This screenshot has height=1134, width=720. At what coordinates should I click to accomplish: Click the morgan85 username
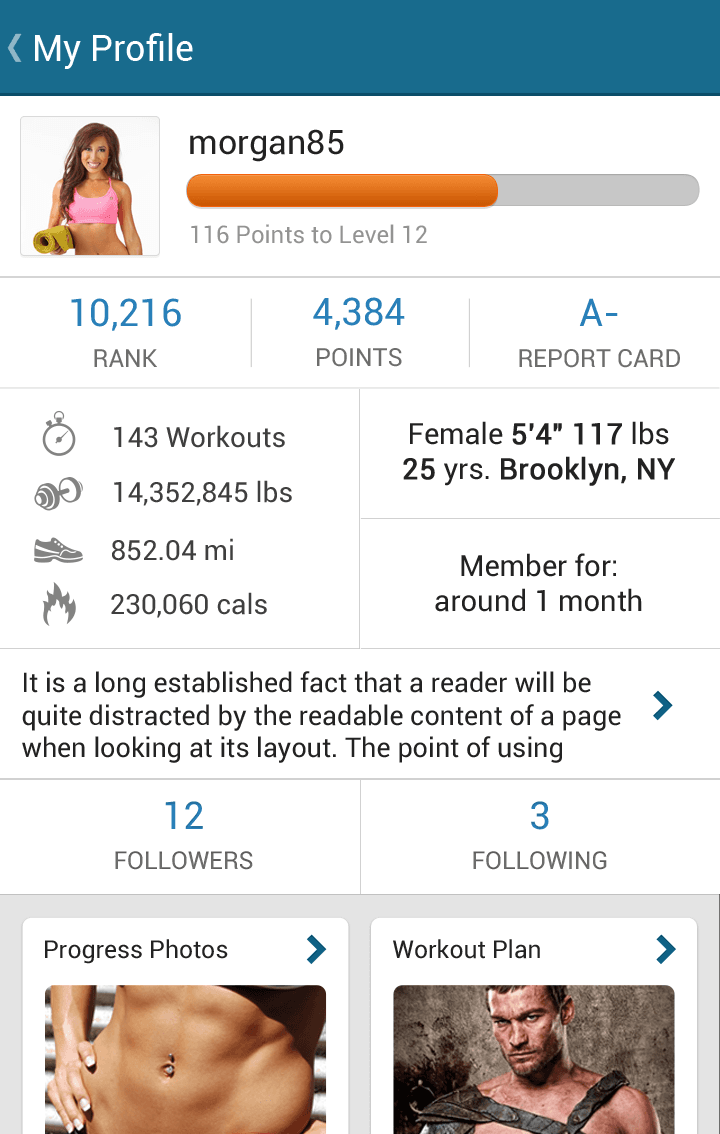[265, 142]
